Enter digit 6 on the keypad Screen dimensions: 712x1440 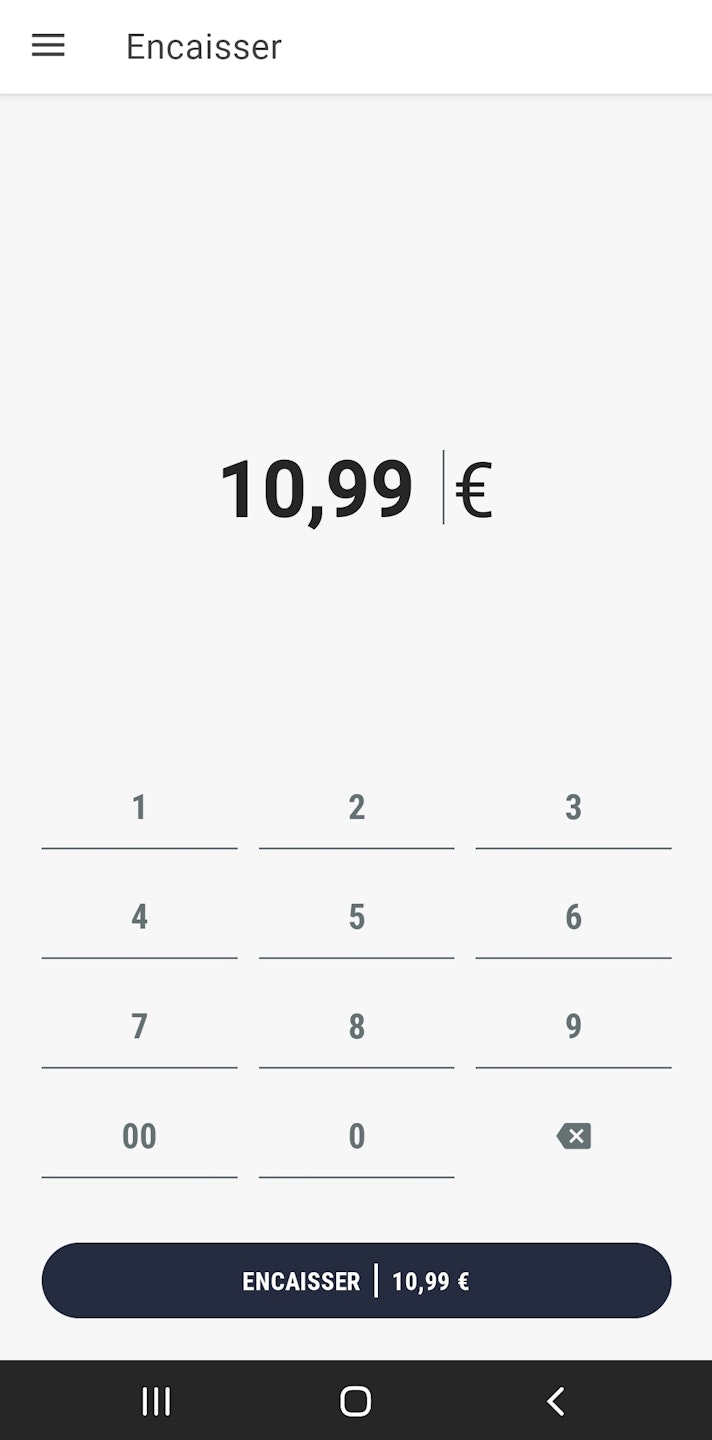point(573,917)
